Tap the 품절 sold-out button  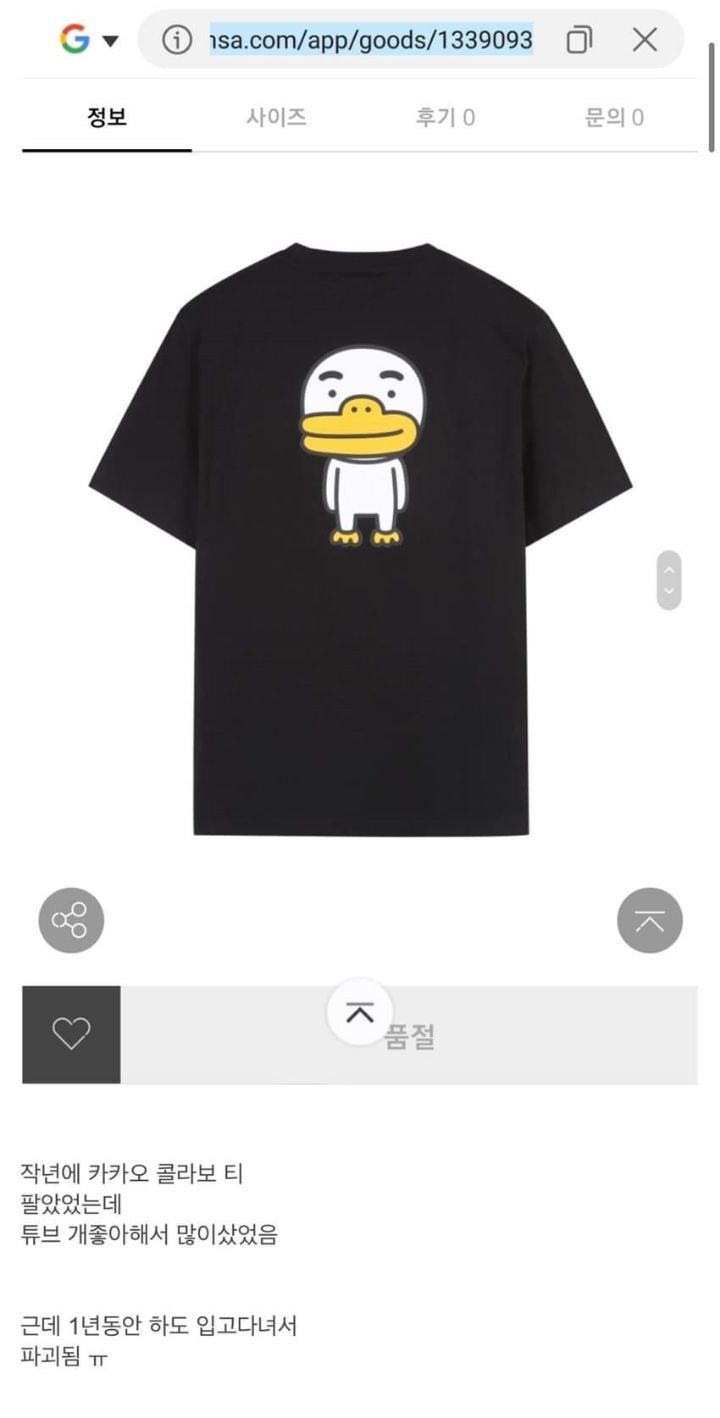coord(410,1037)
